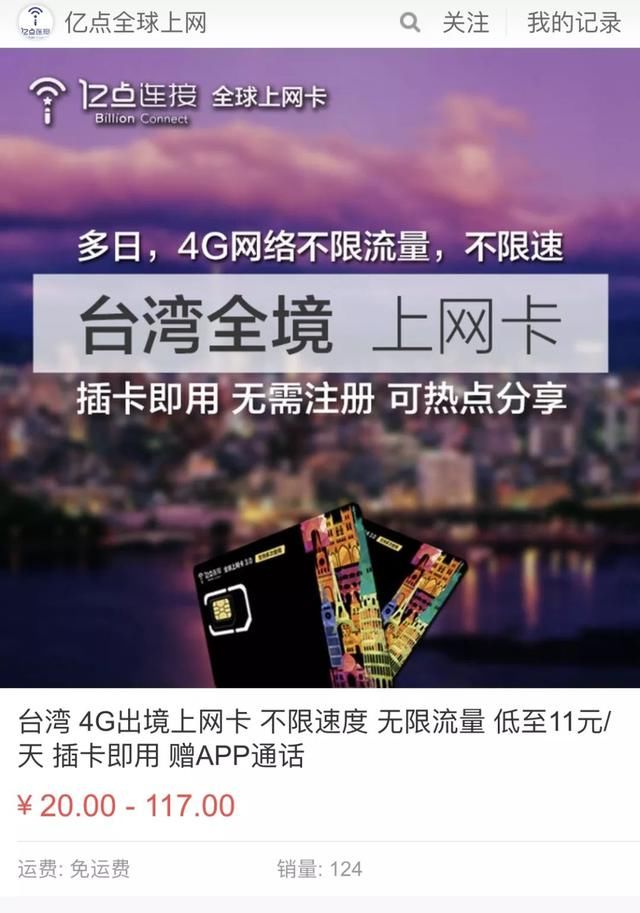The height and width of the screenshot is (913, 640).
Task: Open 我的记录 records
Action: [x=574, y=22]
